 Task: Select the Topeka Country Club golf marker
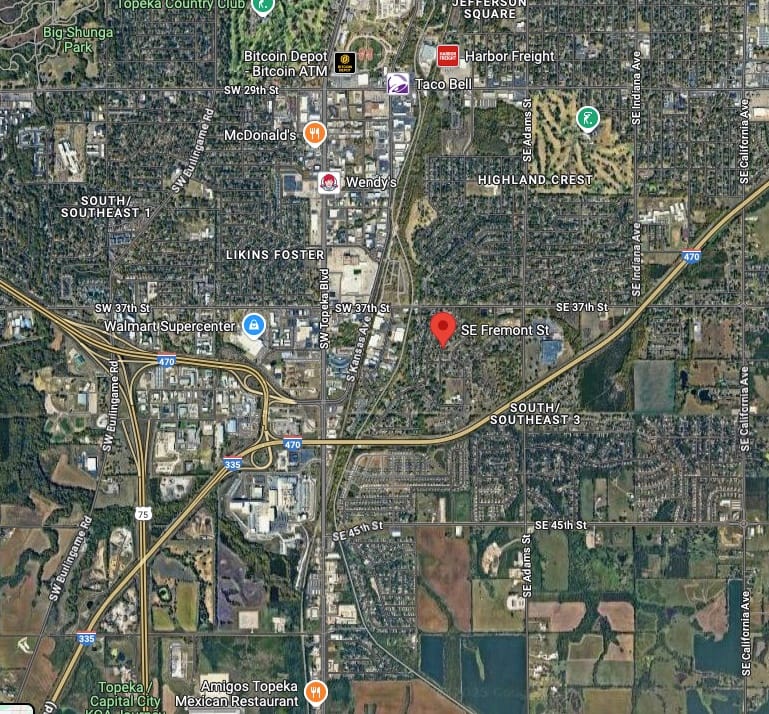(x=263, y=6)
